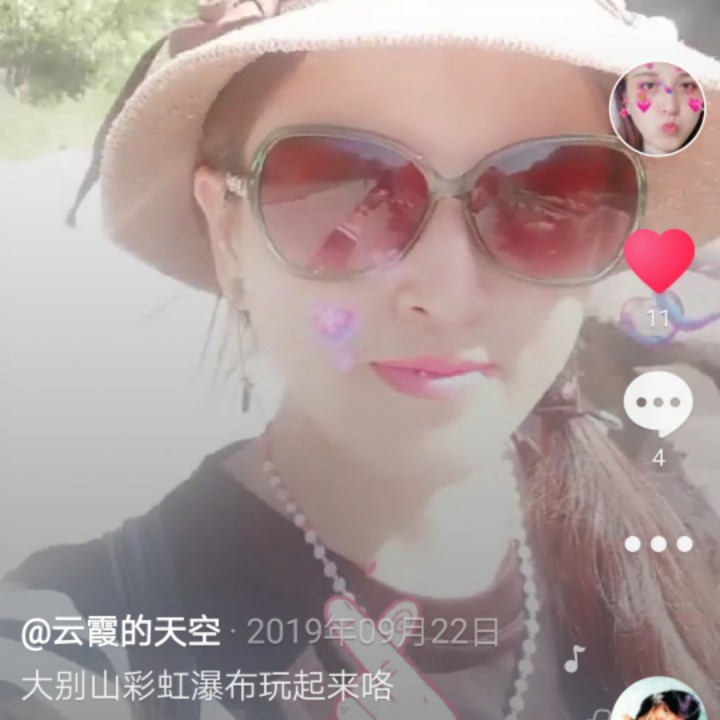Open the profile of @云霞的天空
The image size is (720, 720).
120,632
